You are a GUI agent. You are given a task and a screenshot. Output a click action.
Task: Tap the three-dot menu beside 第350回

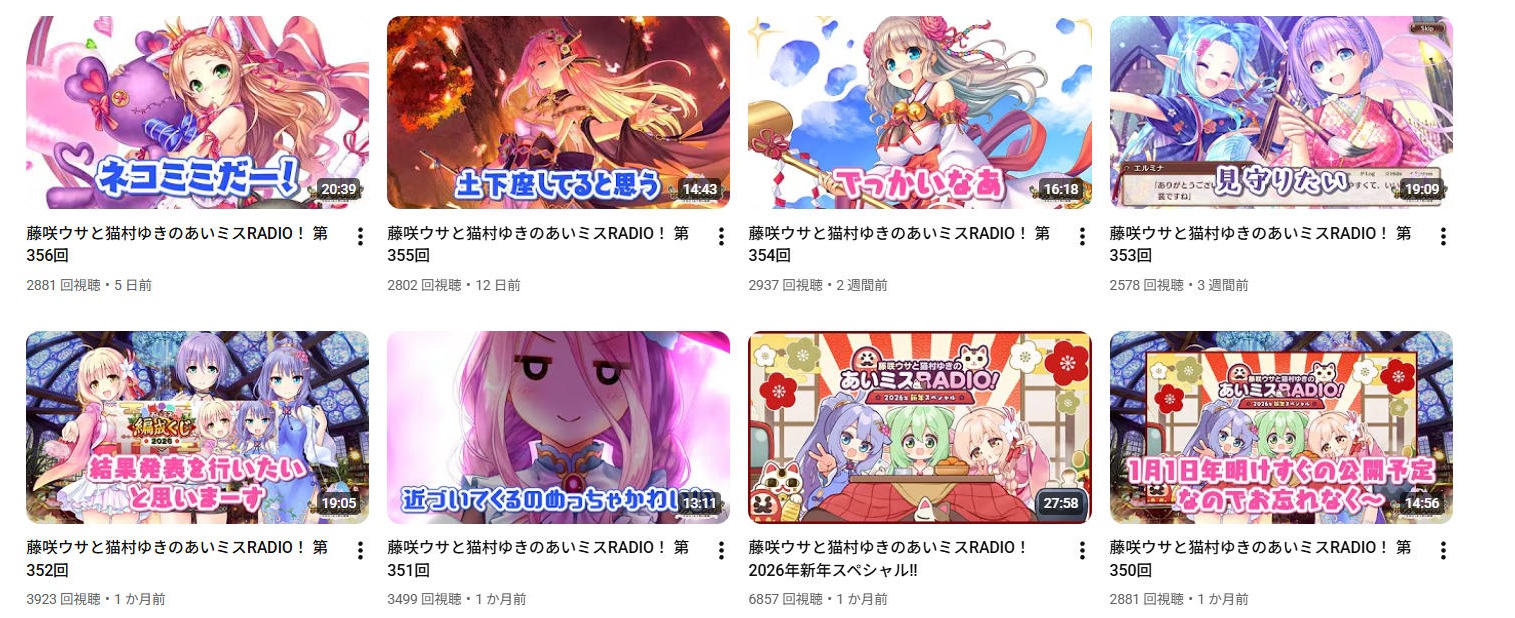[1443, 551]
